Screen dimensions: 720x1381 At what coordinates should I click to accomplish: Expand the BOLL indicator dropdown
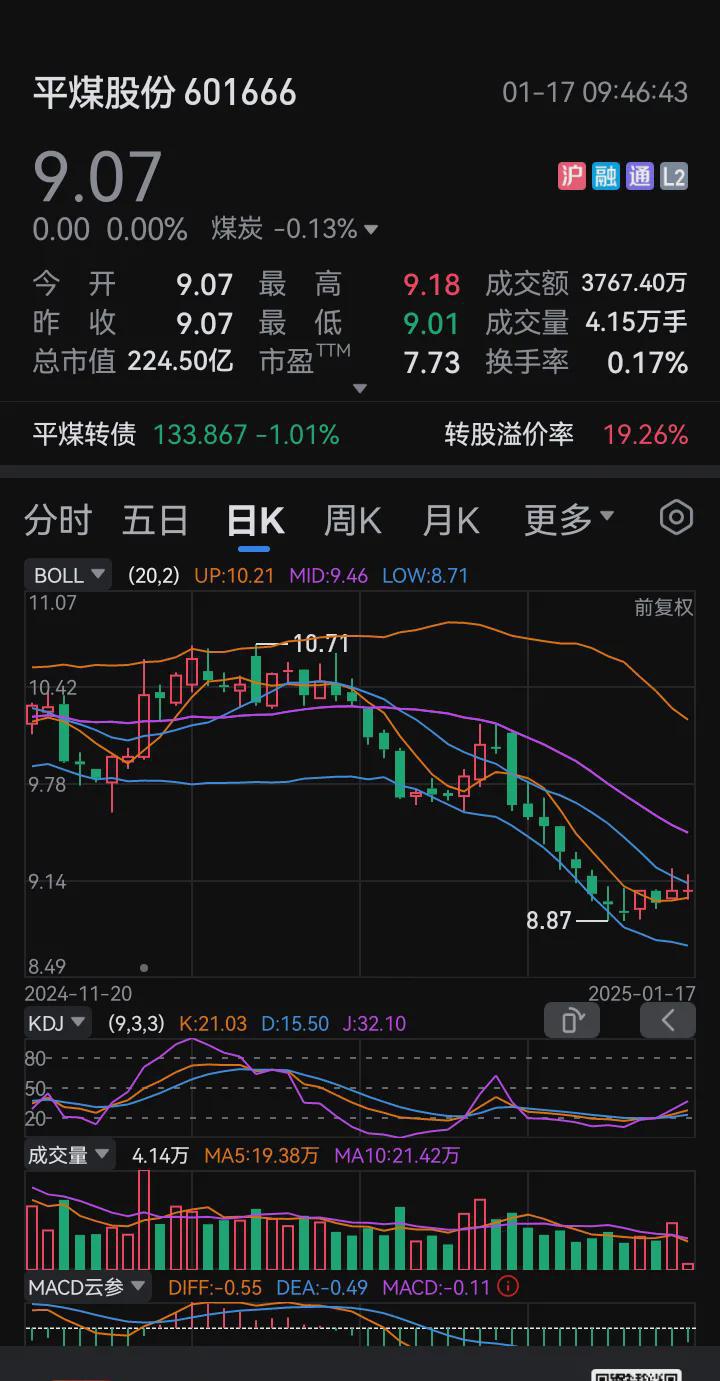coord(66,574)
